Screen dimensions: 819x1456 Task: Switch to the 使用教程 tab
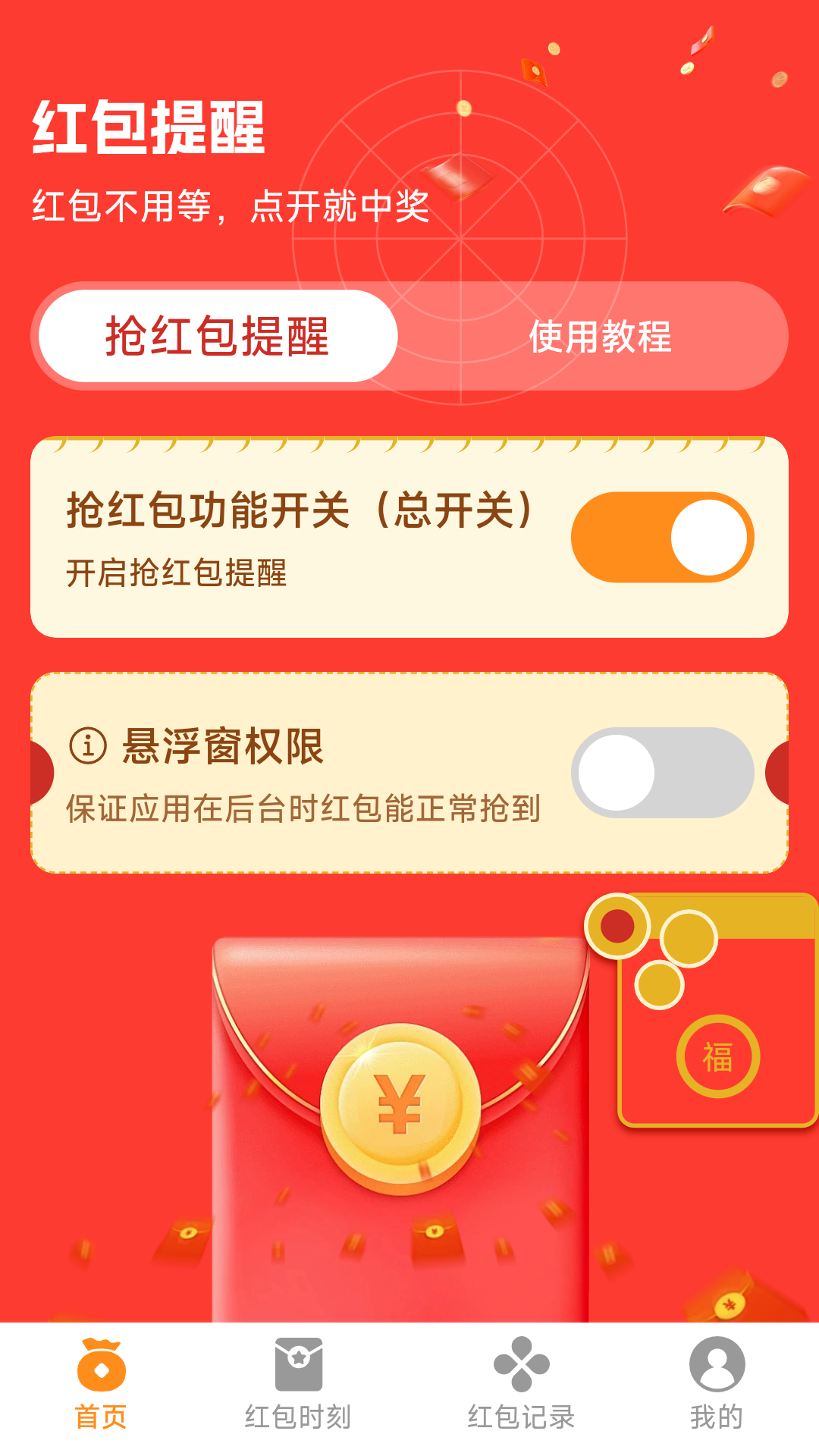point(599,337)
